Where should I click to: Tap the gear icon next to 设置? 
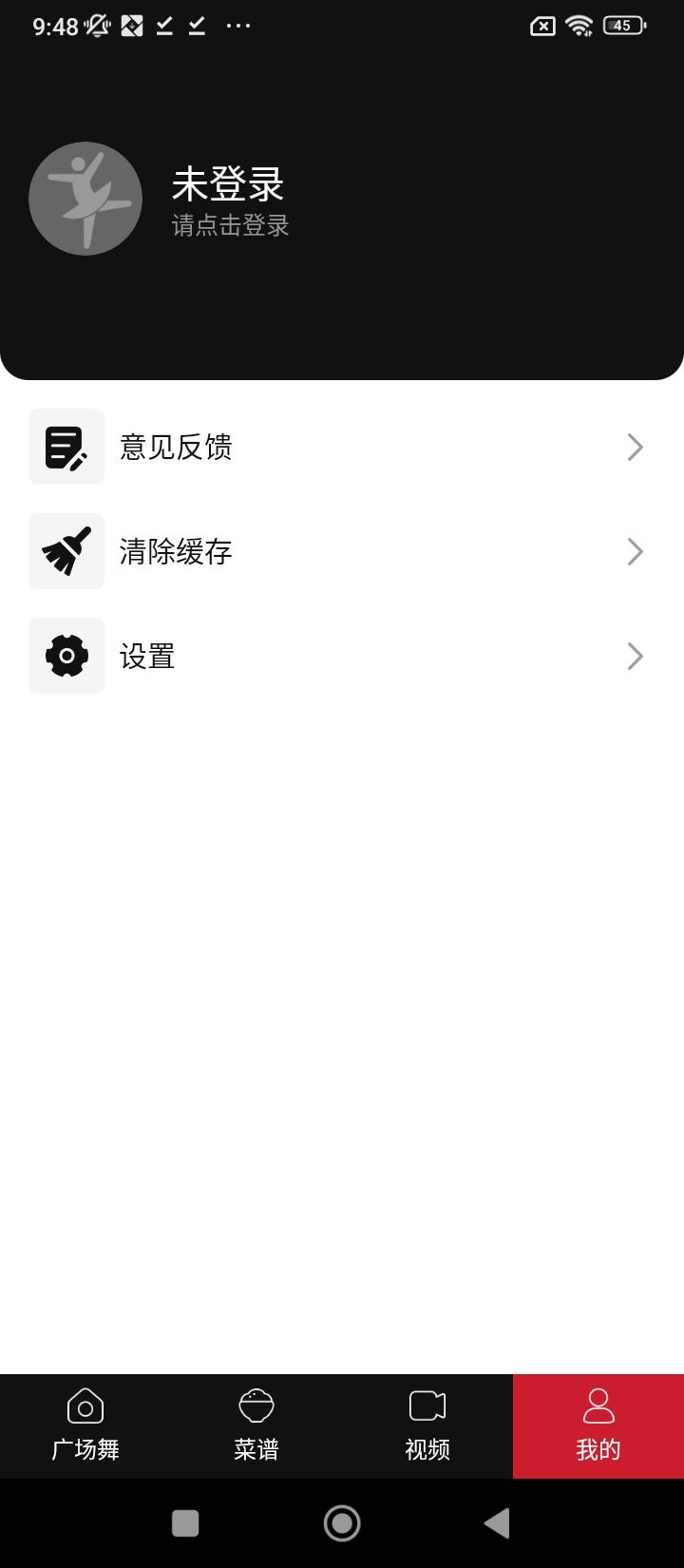66,656
